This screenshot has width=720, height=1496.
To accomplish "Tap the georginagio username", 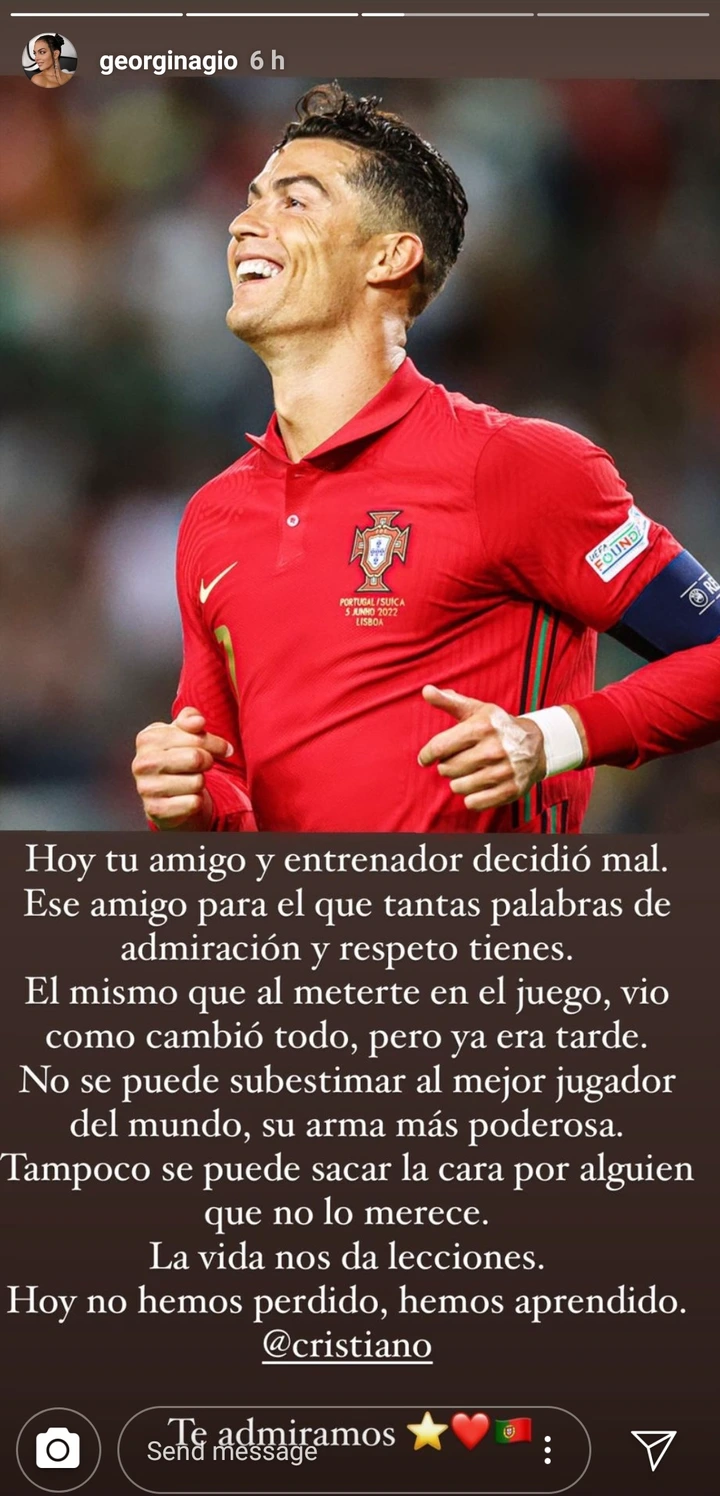I will [x=168, y=61].
